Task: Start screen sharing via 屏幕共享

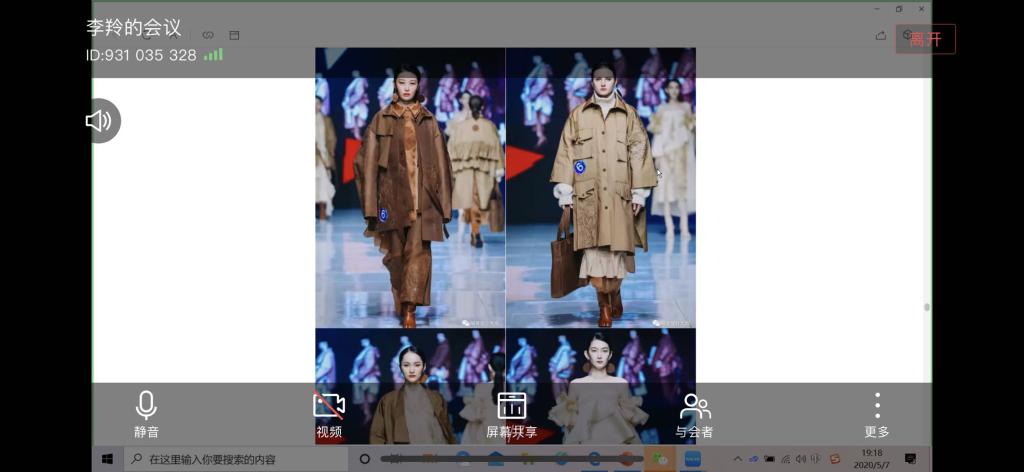Action: [511, 414]
